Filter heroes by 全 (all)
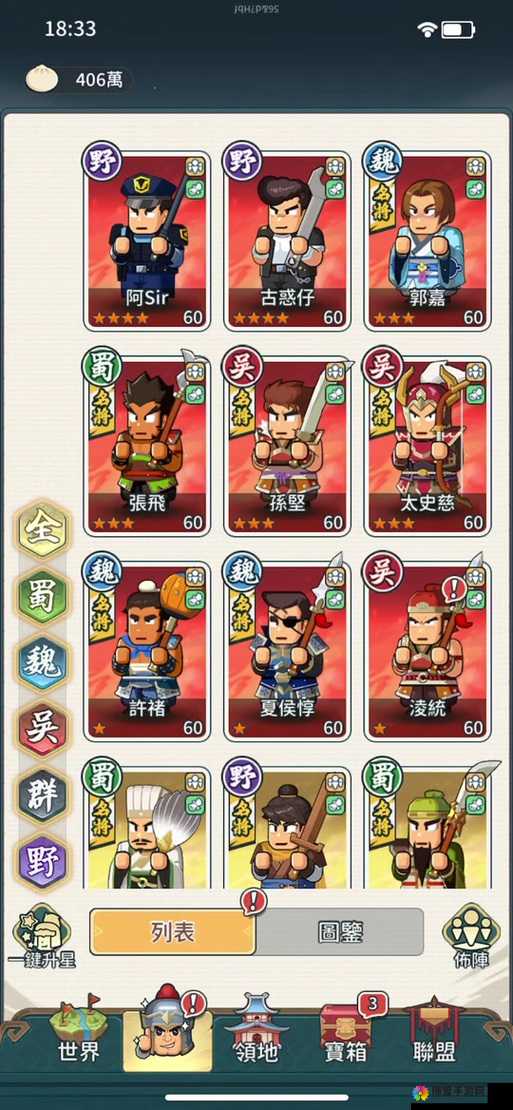 [43, 531]
